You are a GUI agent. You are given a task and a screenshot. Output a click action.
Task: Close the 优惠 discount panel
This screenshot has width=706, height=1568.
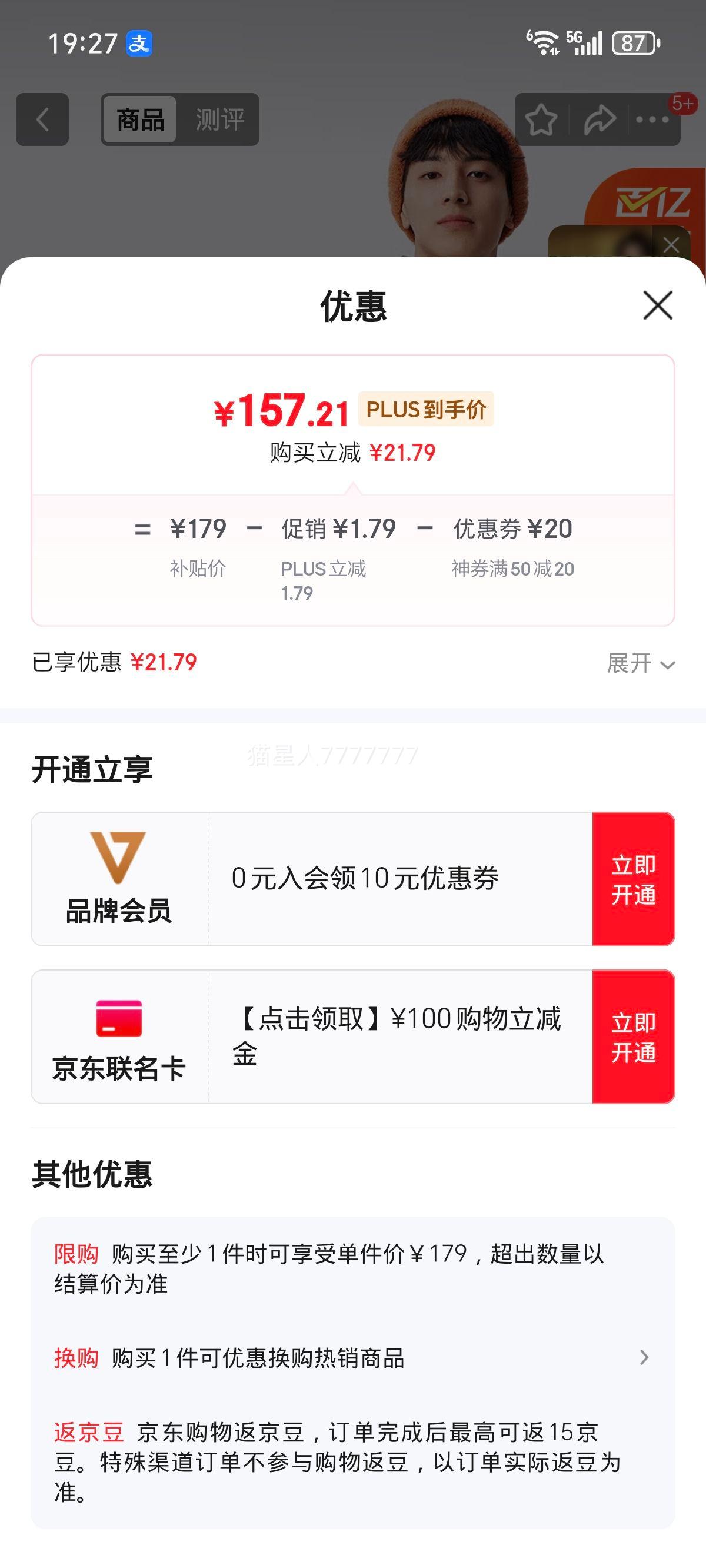658,305
